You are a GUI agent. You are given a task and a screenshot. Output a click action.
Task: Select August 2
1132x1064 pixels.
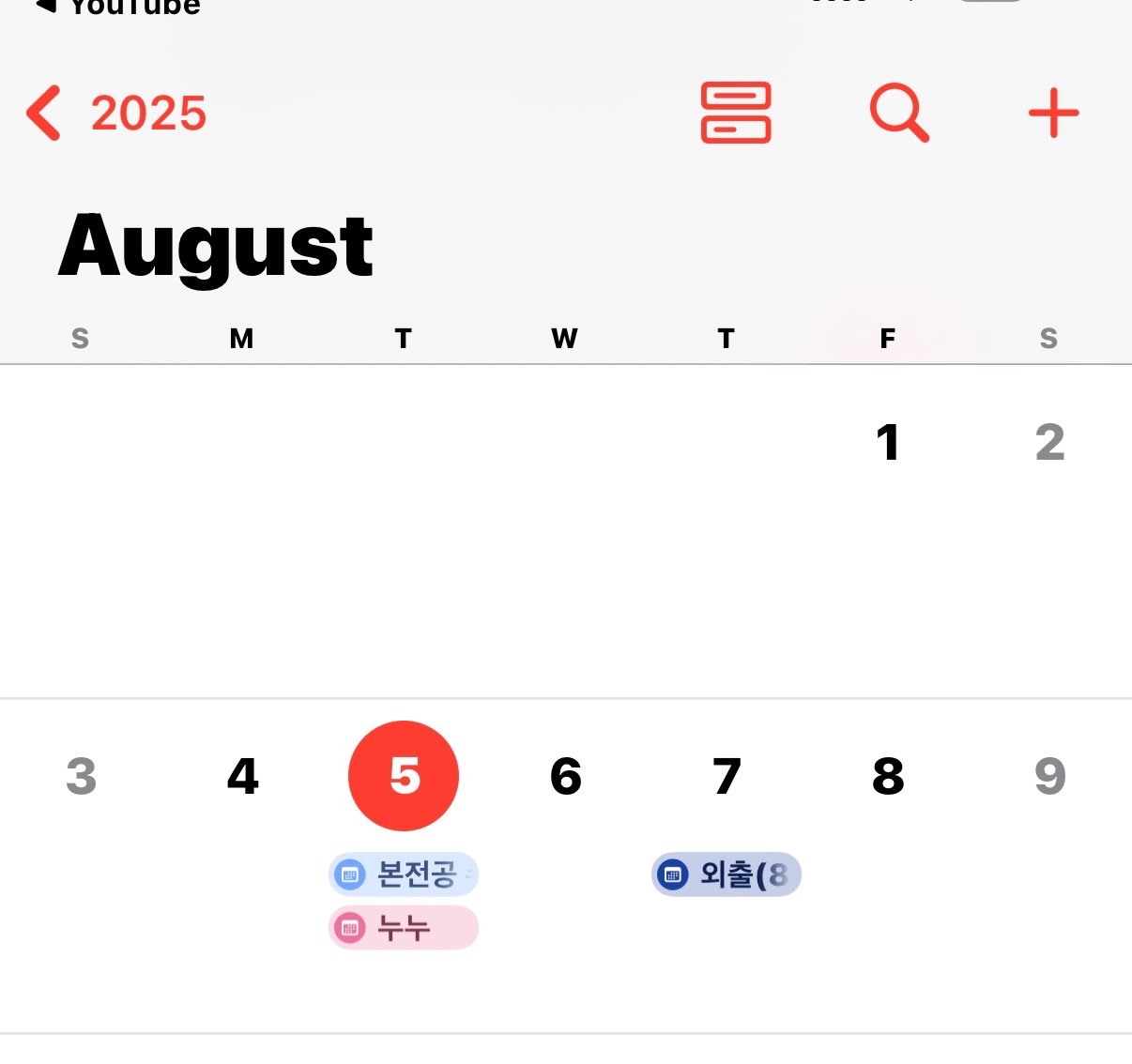click(1049, 443)
